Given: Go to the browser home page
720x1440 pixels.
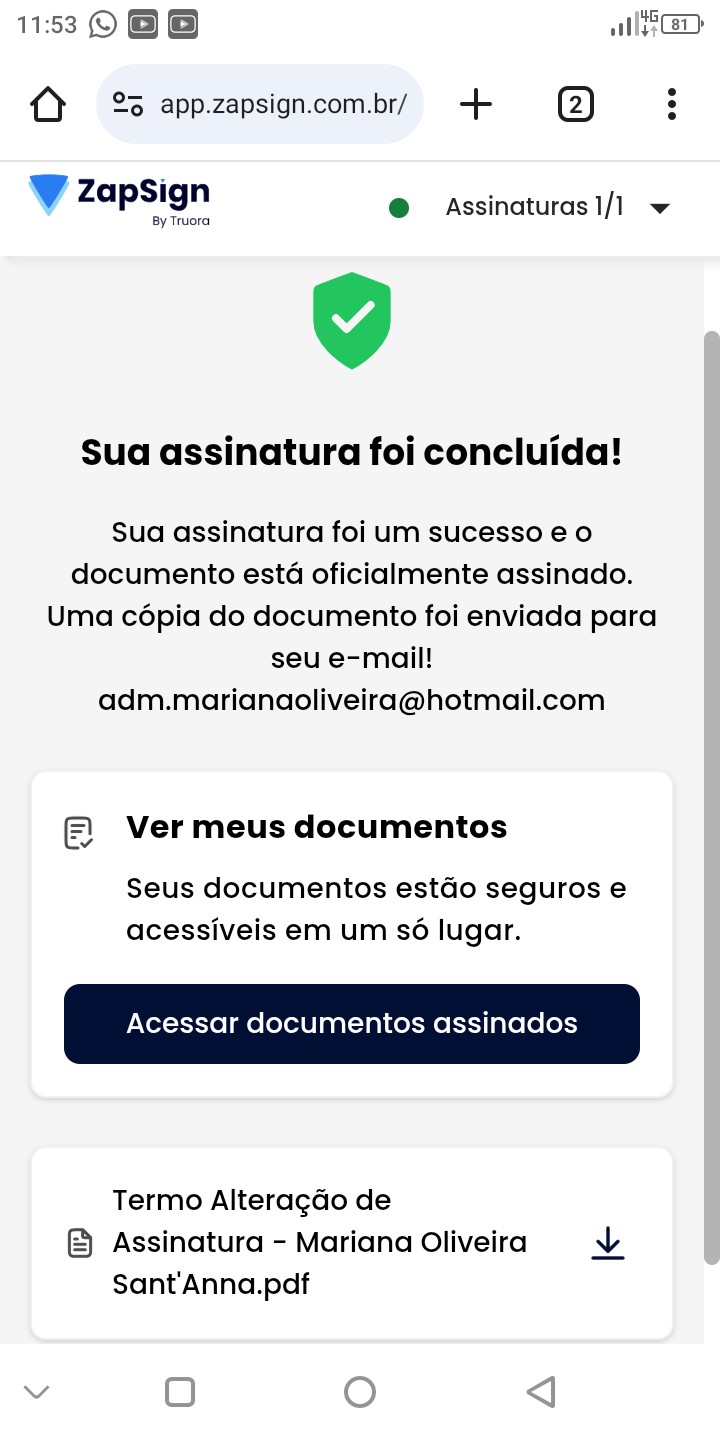Looking at the screenshot, I should click(48, 104).
